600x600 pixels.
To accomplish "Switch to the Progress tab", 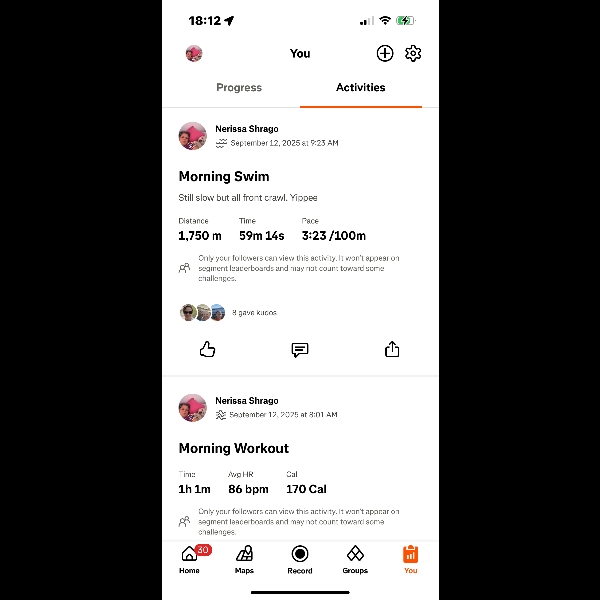I will [239, 88].
